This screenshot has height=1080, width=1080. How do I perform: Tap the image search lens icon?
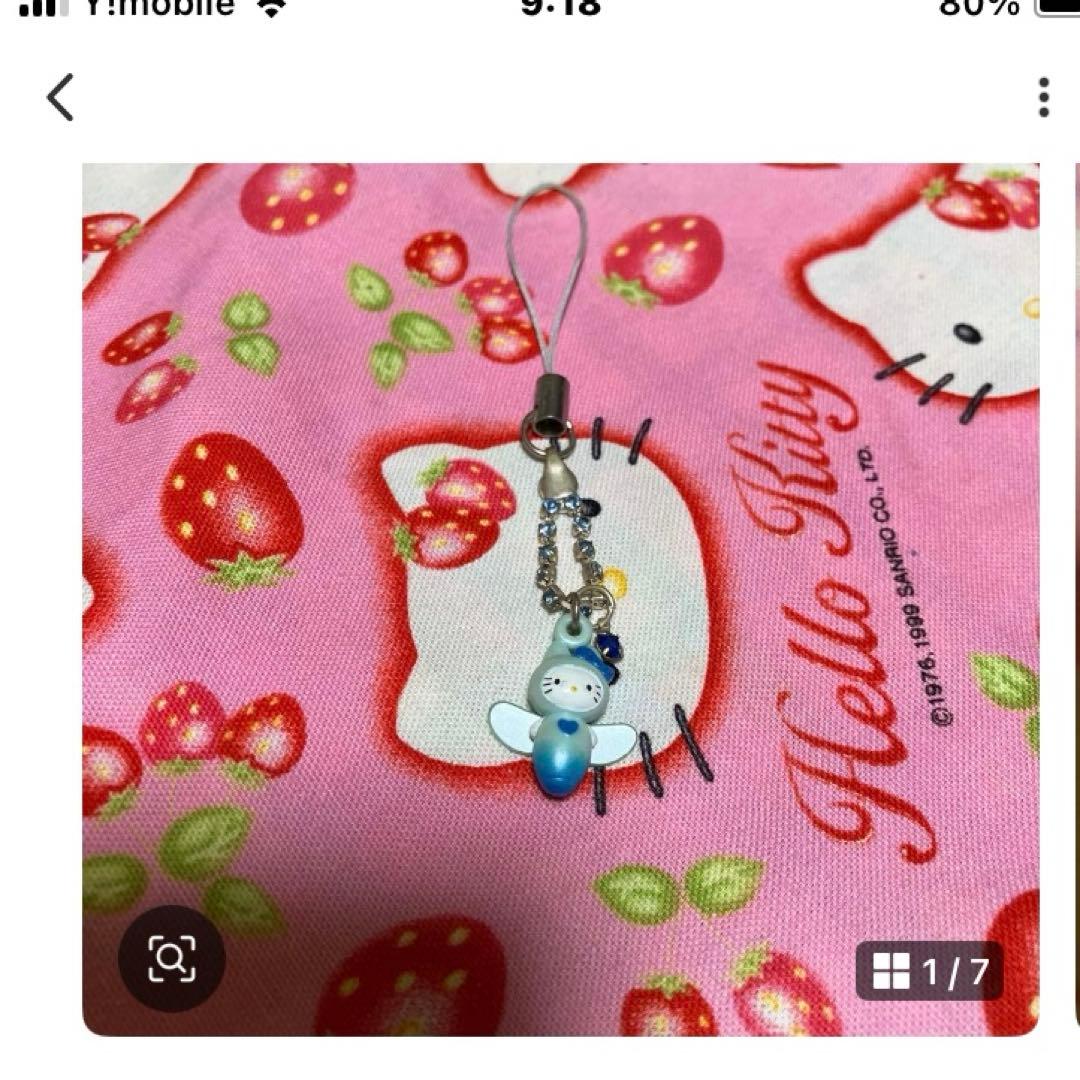171,958
